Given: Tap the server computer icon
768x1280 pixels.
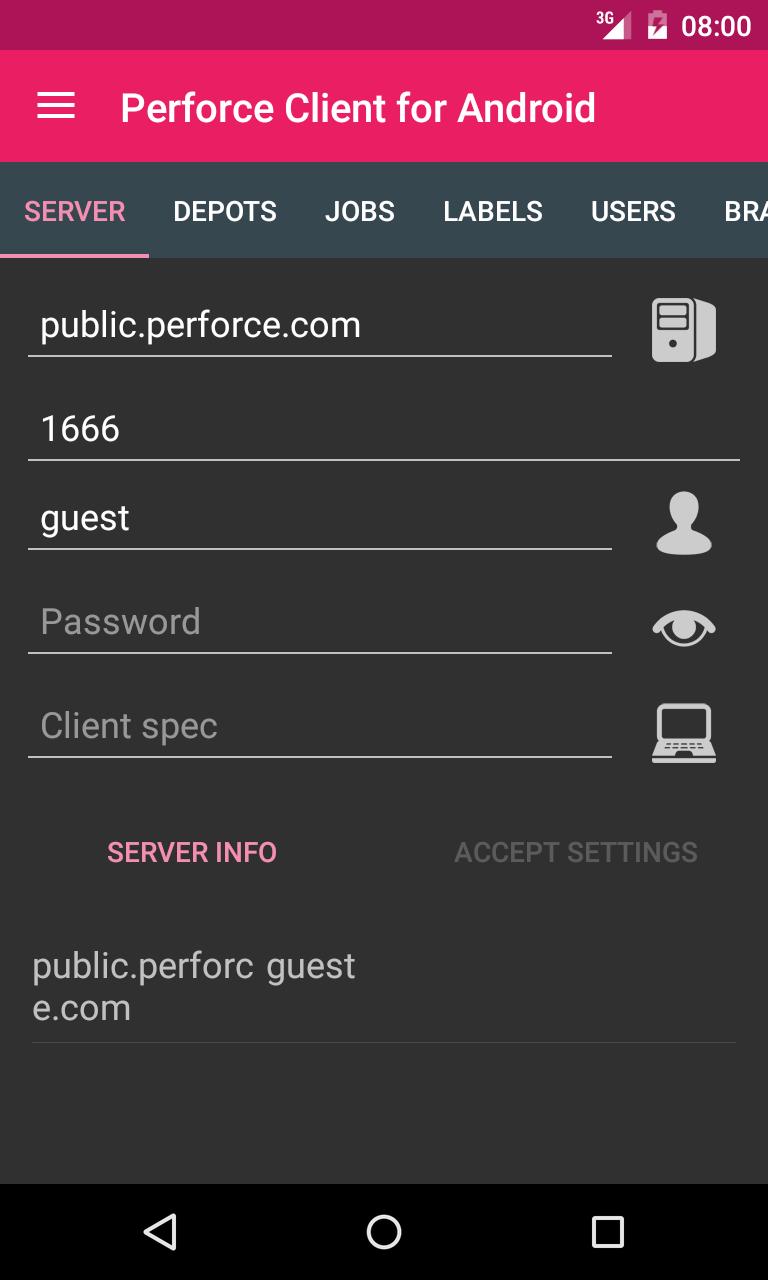Looking at the screenshot, I should (684, 330).
